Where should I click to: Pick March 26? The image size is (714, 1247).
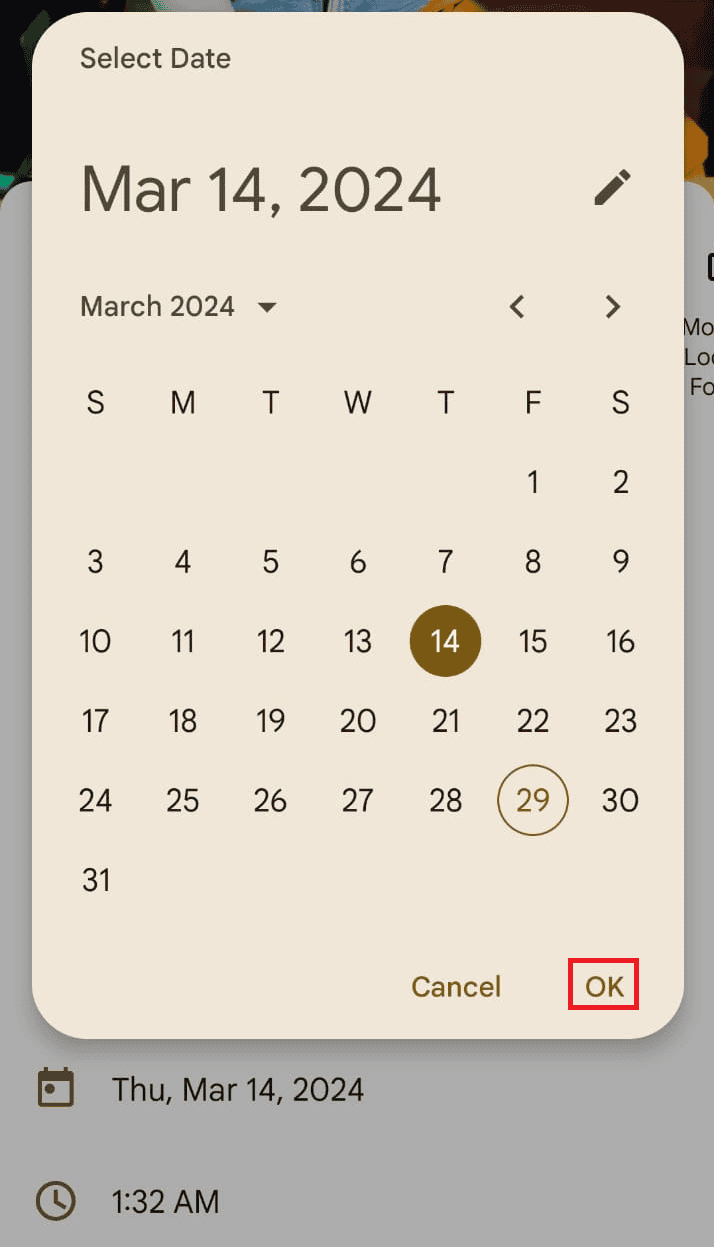270,800
